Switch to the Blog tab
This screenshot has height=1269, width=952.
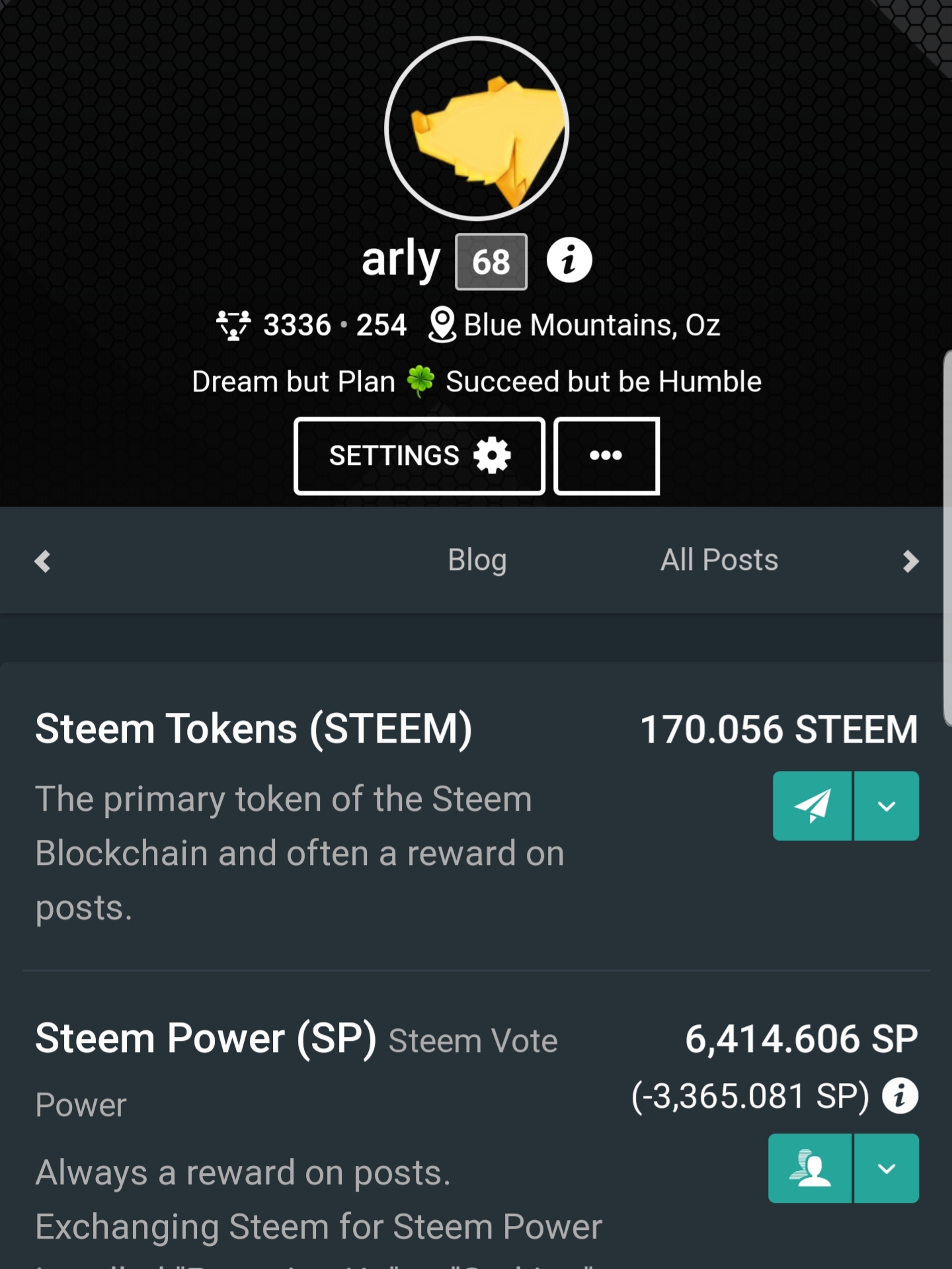click(477, 560)
